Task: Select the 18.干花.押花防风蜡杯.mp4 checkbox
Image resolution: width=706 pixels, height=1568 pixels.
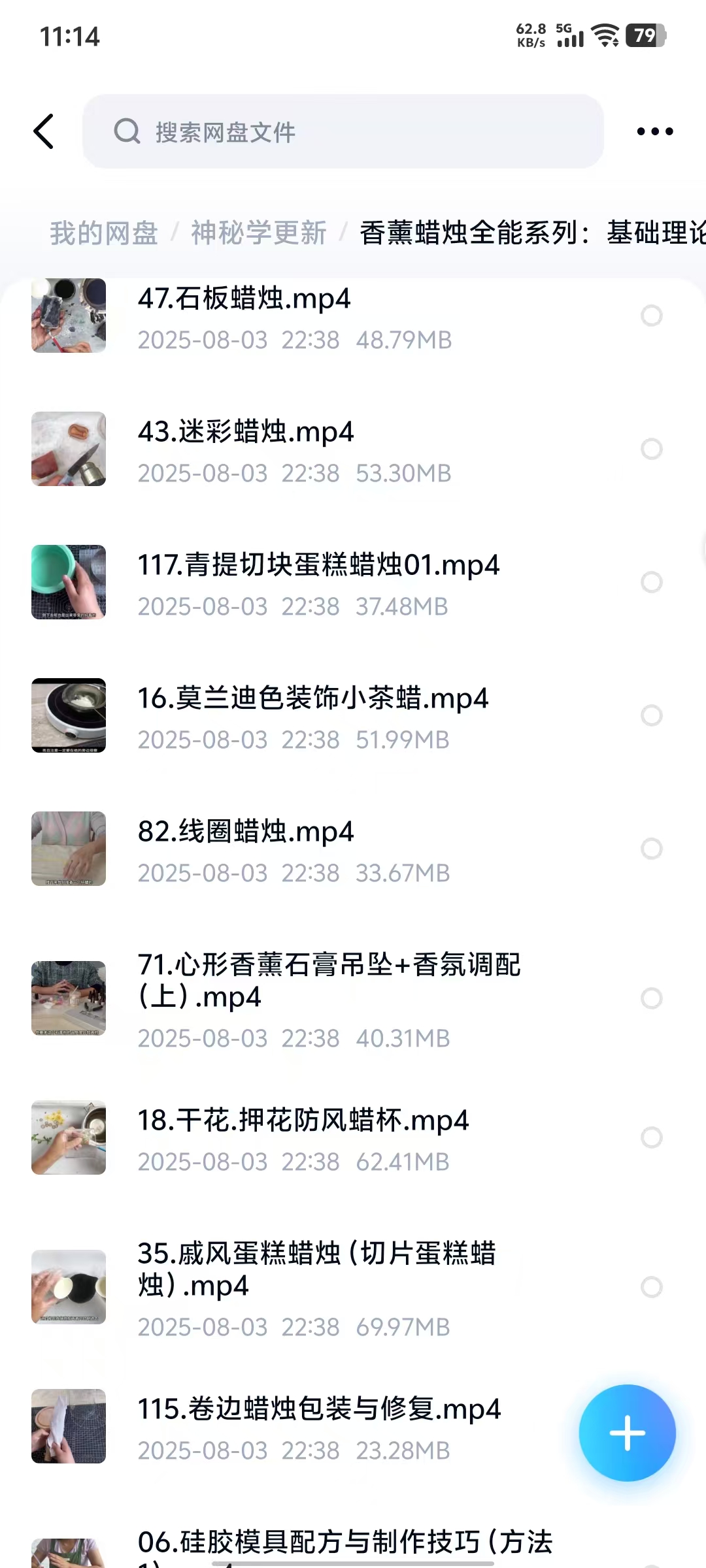Action: [651, 1137]
